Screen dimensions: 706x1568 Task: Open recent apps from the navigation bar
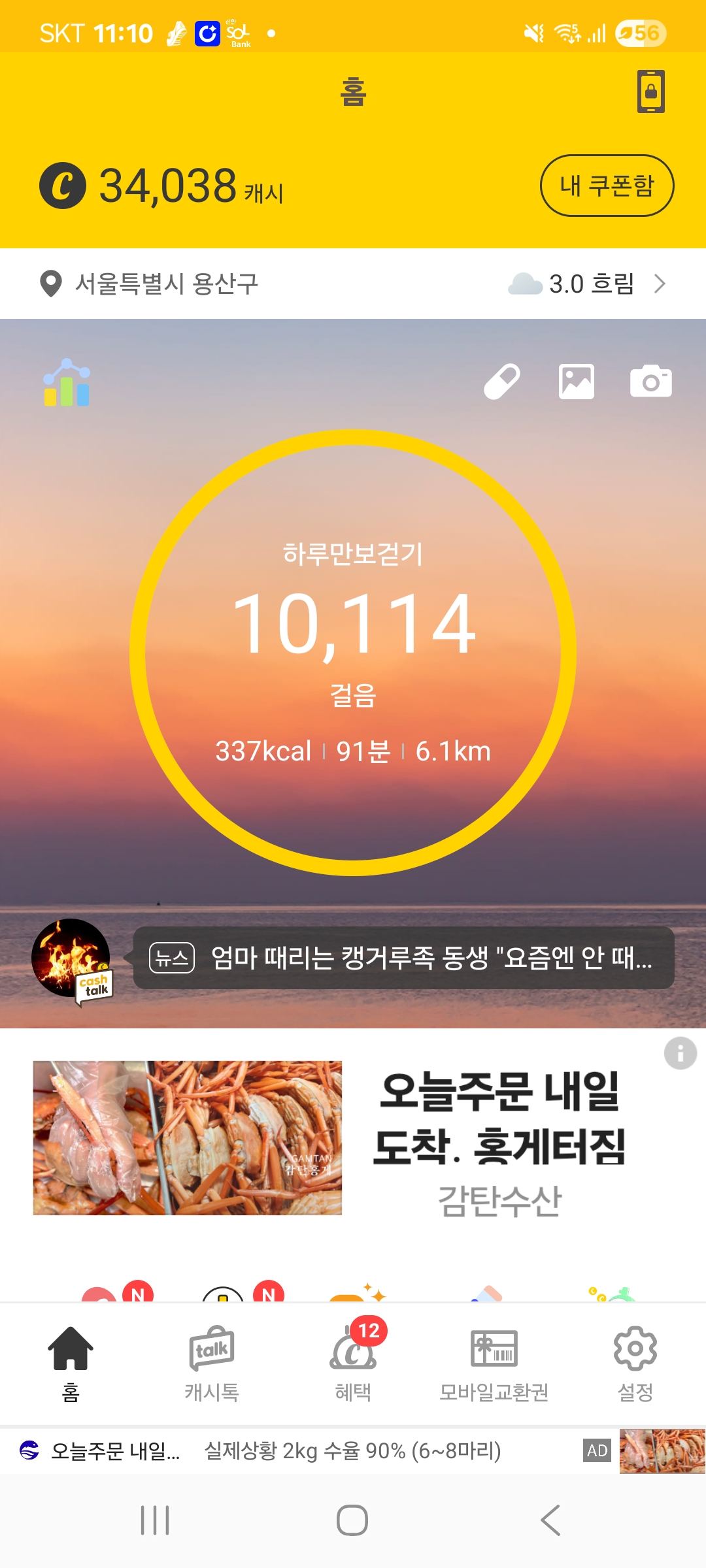tap(155, 1520)
